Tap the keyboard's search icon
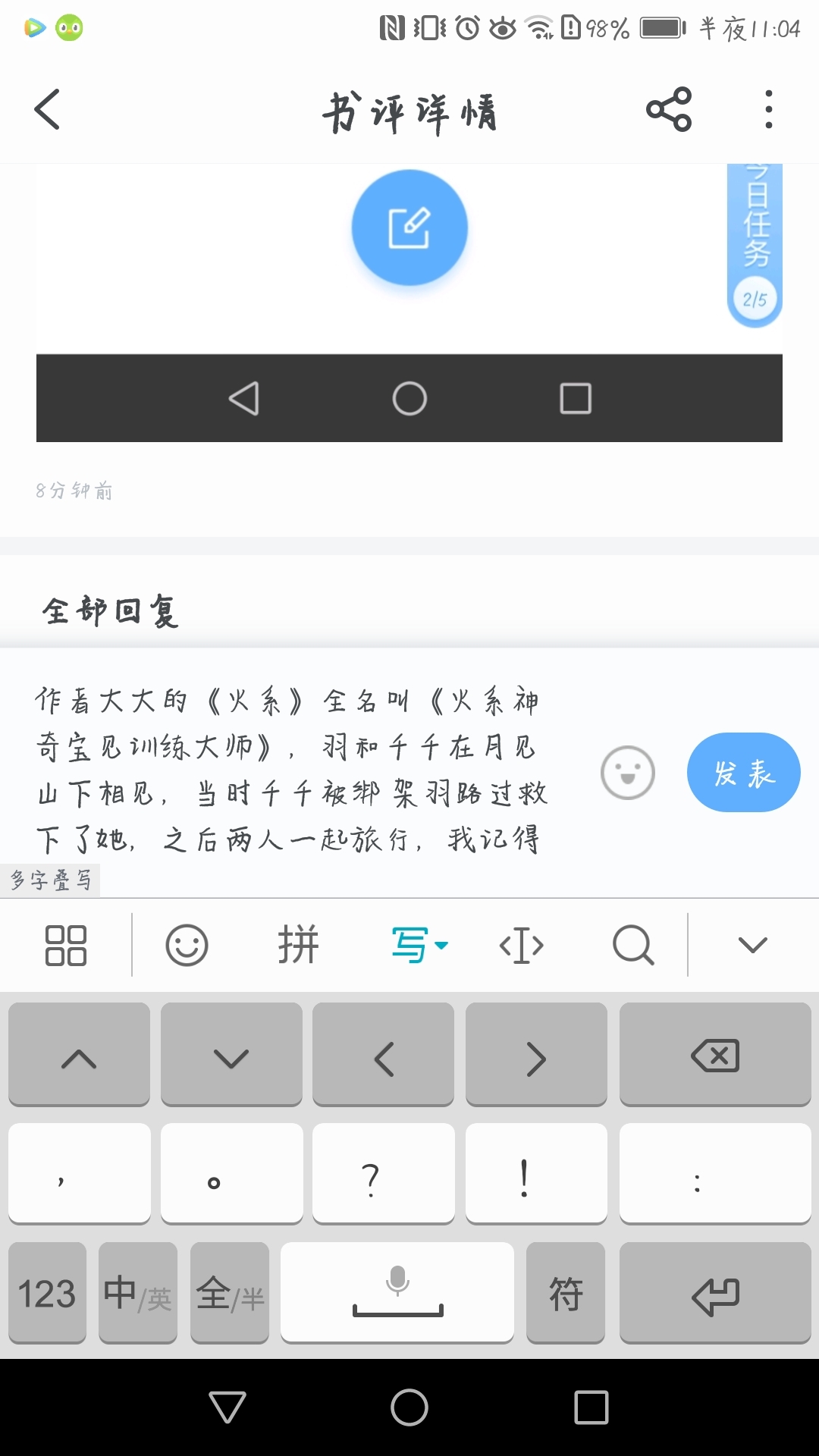Image resolution: width=819 pixels, height=1456 pixels. pyautogui.click(x=632, y=945)
